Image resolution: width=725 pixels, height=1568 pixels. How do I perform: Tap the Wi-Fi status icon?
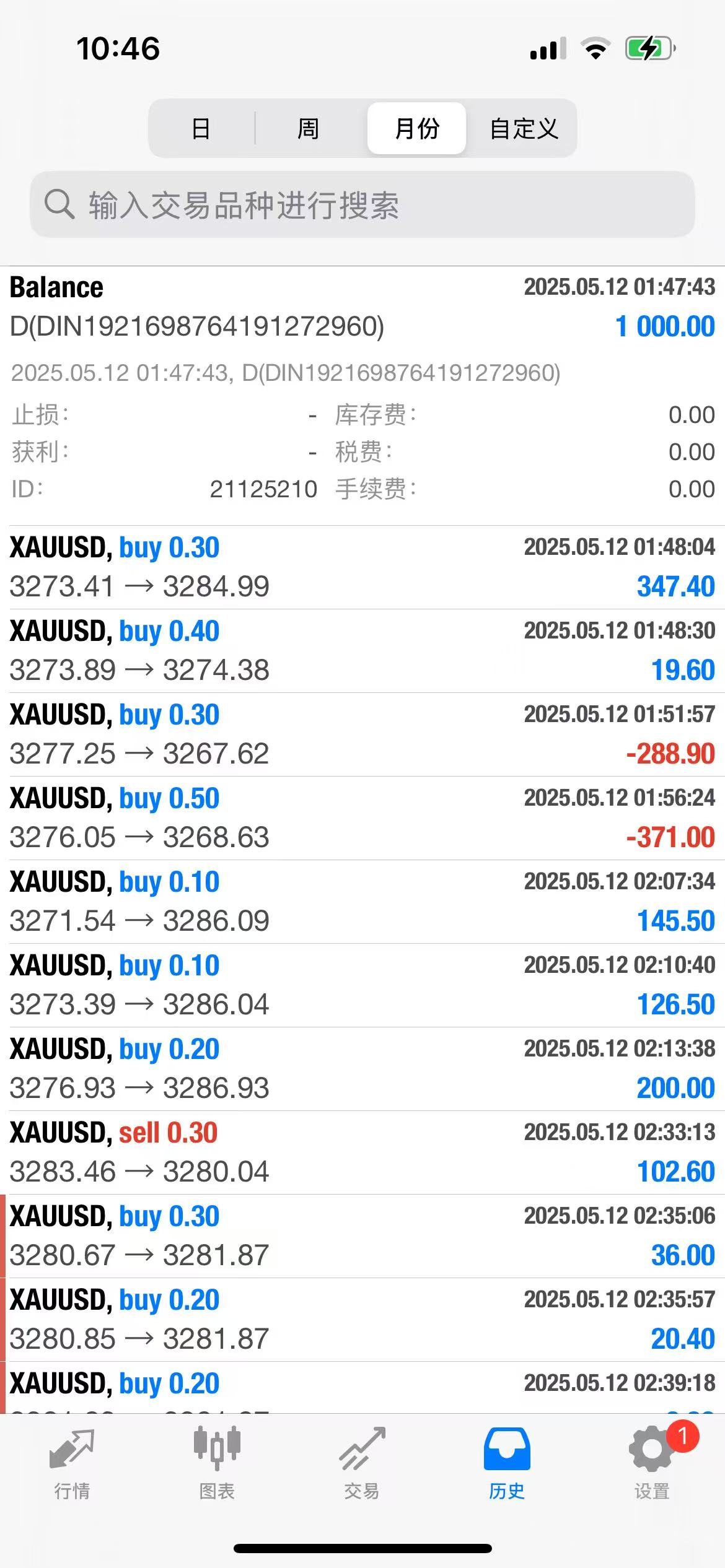tap(595, 48)
